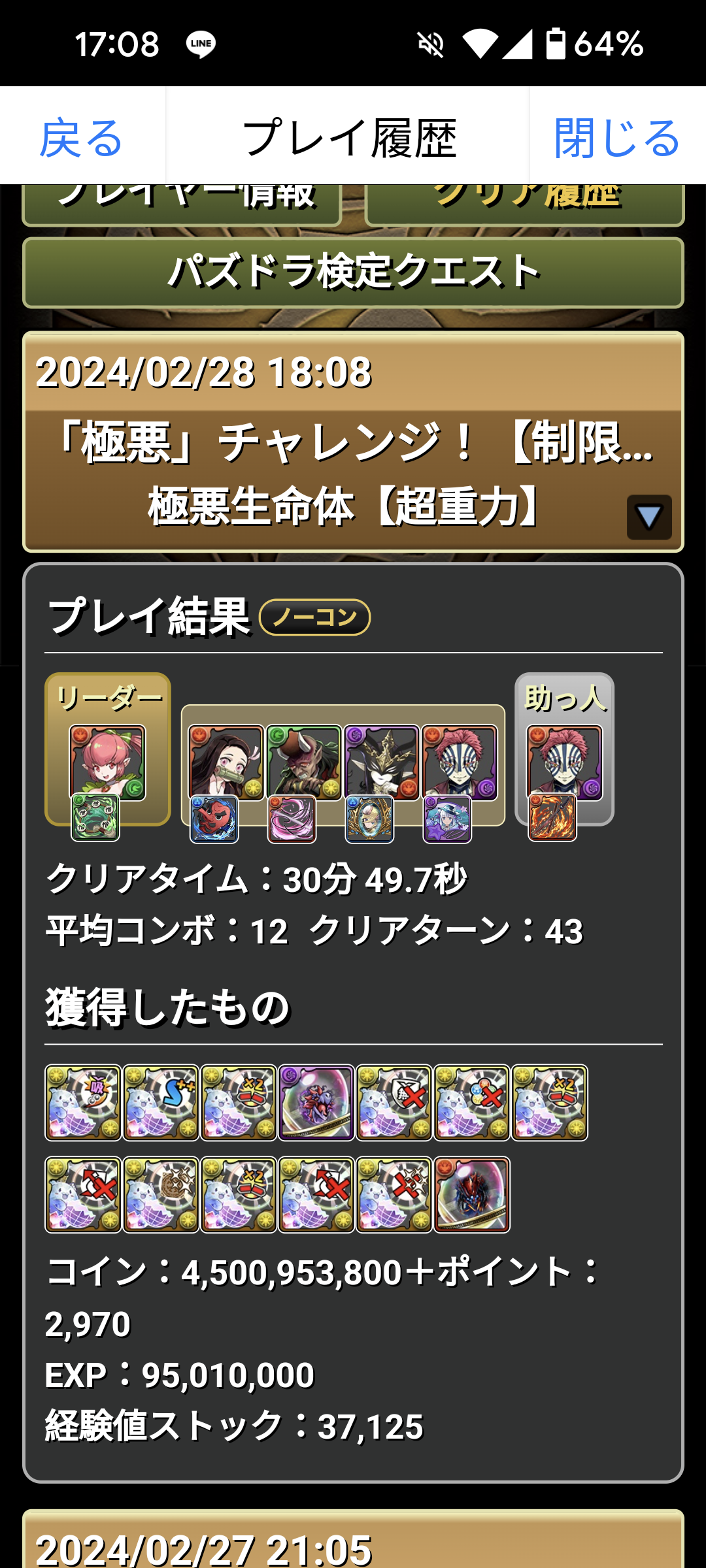Switch to the クリア履歴 tab
This screenshot has width=706, height=1568.
[x=524, y=204]
